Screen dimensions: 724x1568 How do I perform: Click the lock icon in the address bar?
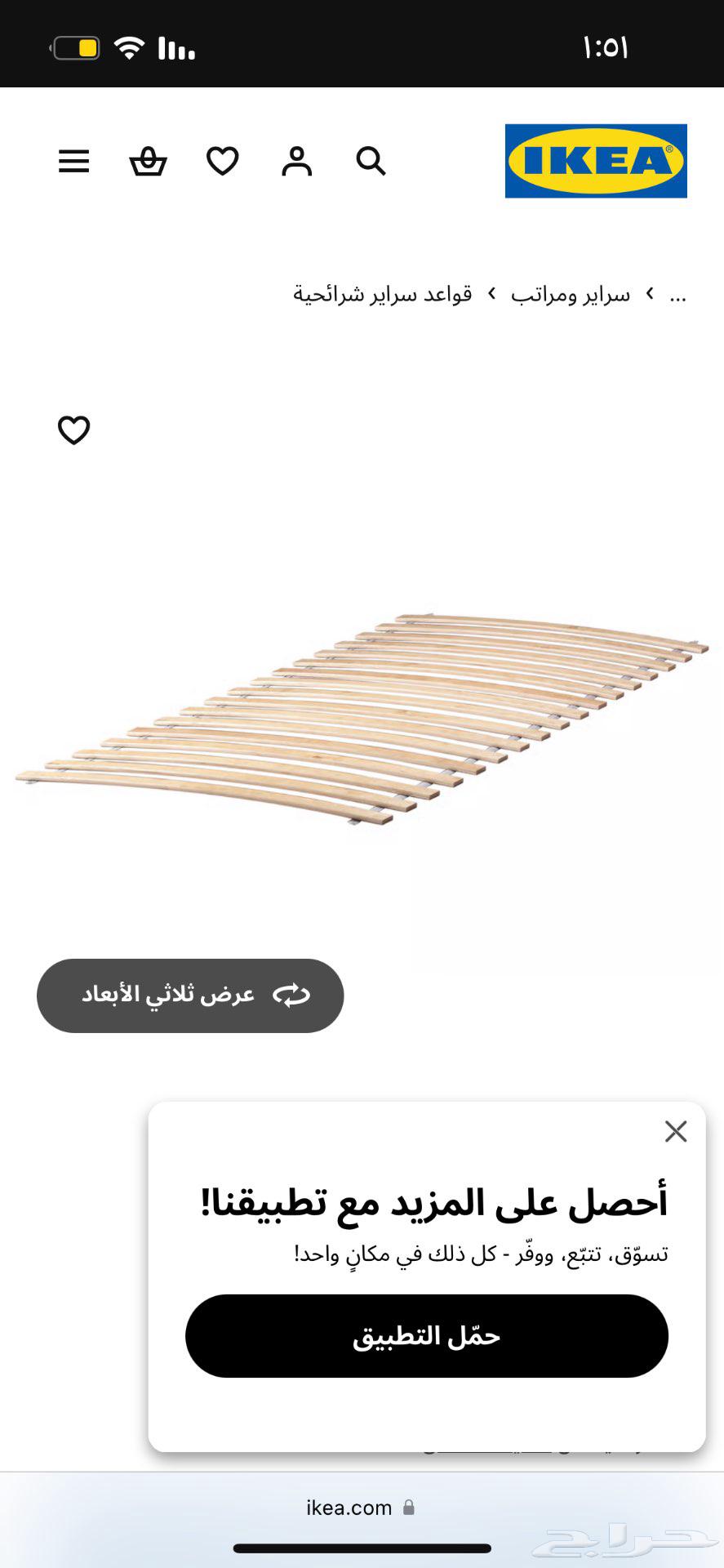[x=410, y=1507]
